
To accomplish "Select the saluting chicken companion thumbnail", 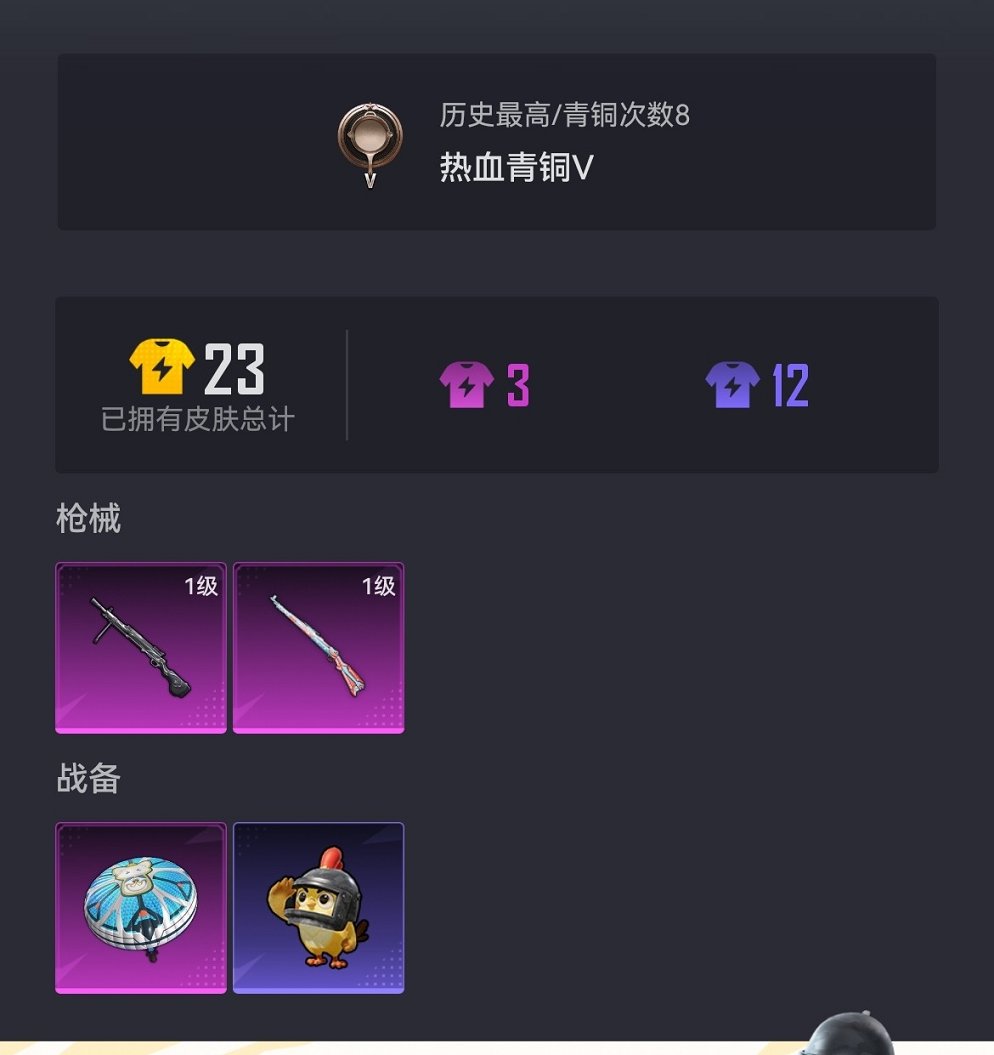I will tap(318, 906).
